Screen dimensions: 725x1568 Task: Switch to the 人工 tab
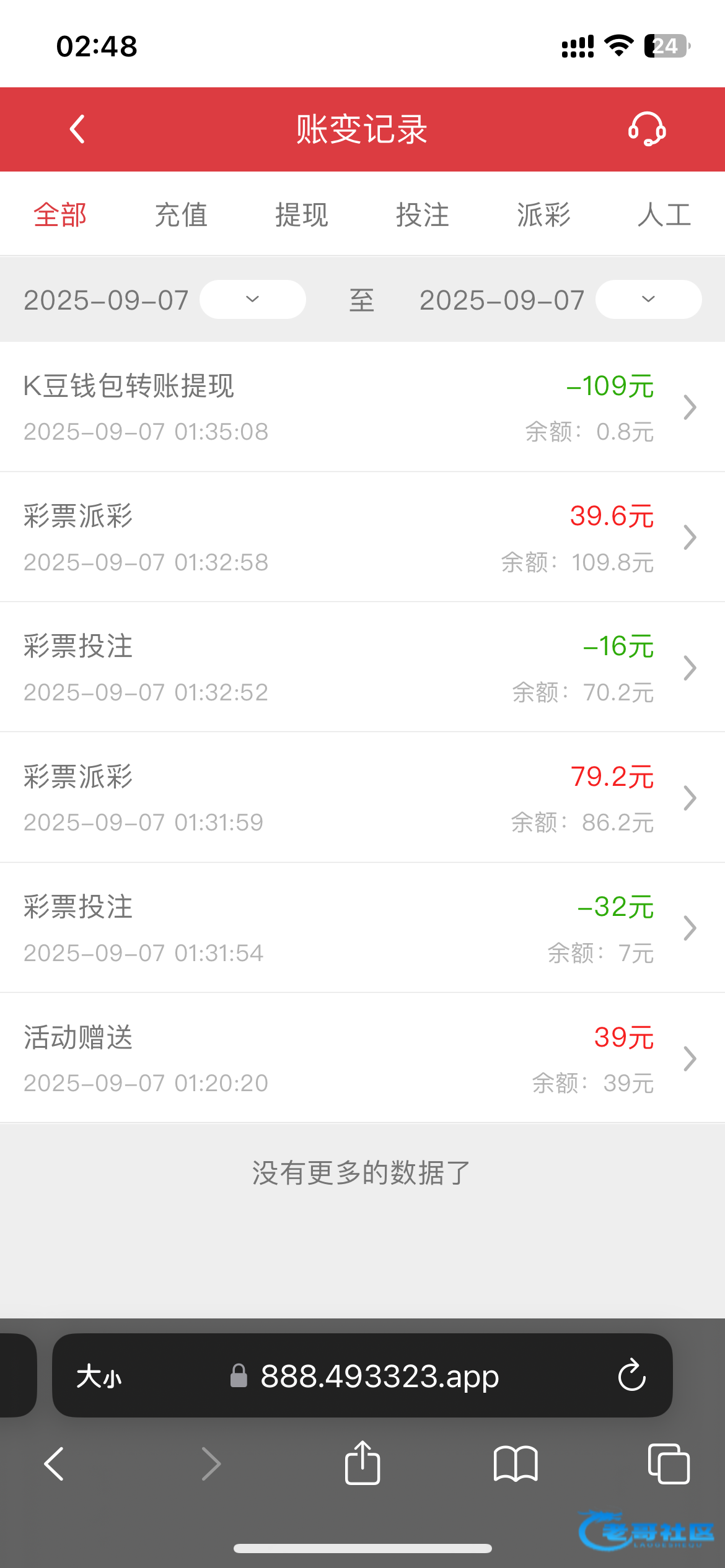point(664,215)
